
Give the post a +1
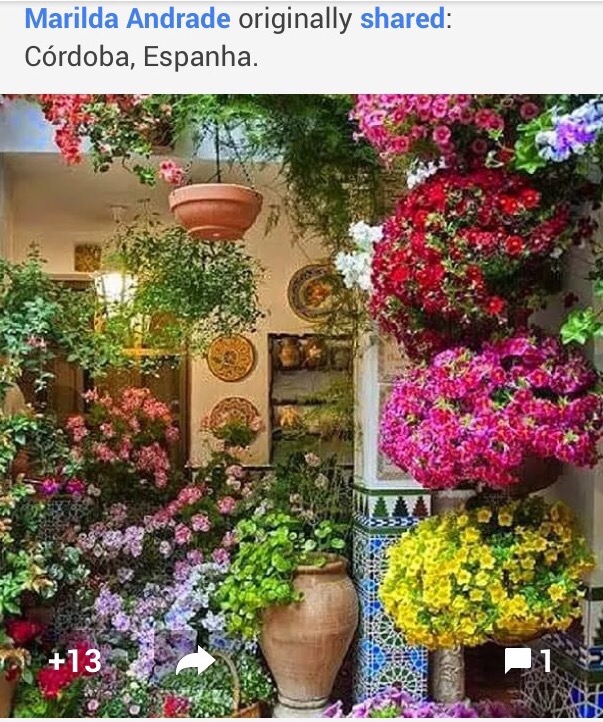point(75,661)
